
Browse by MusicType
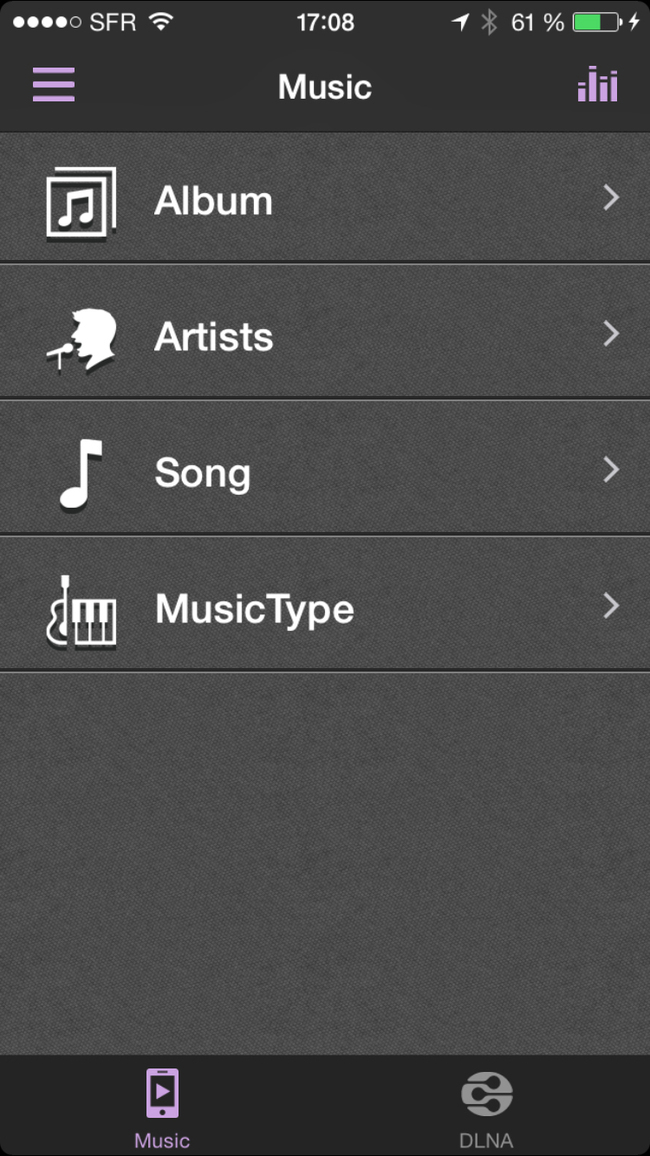coord(325,605)
